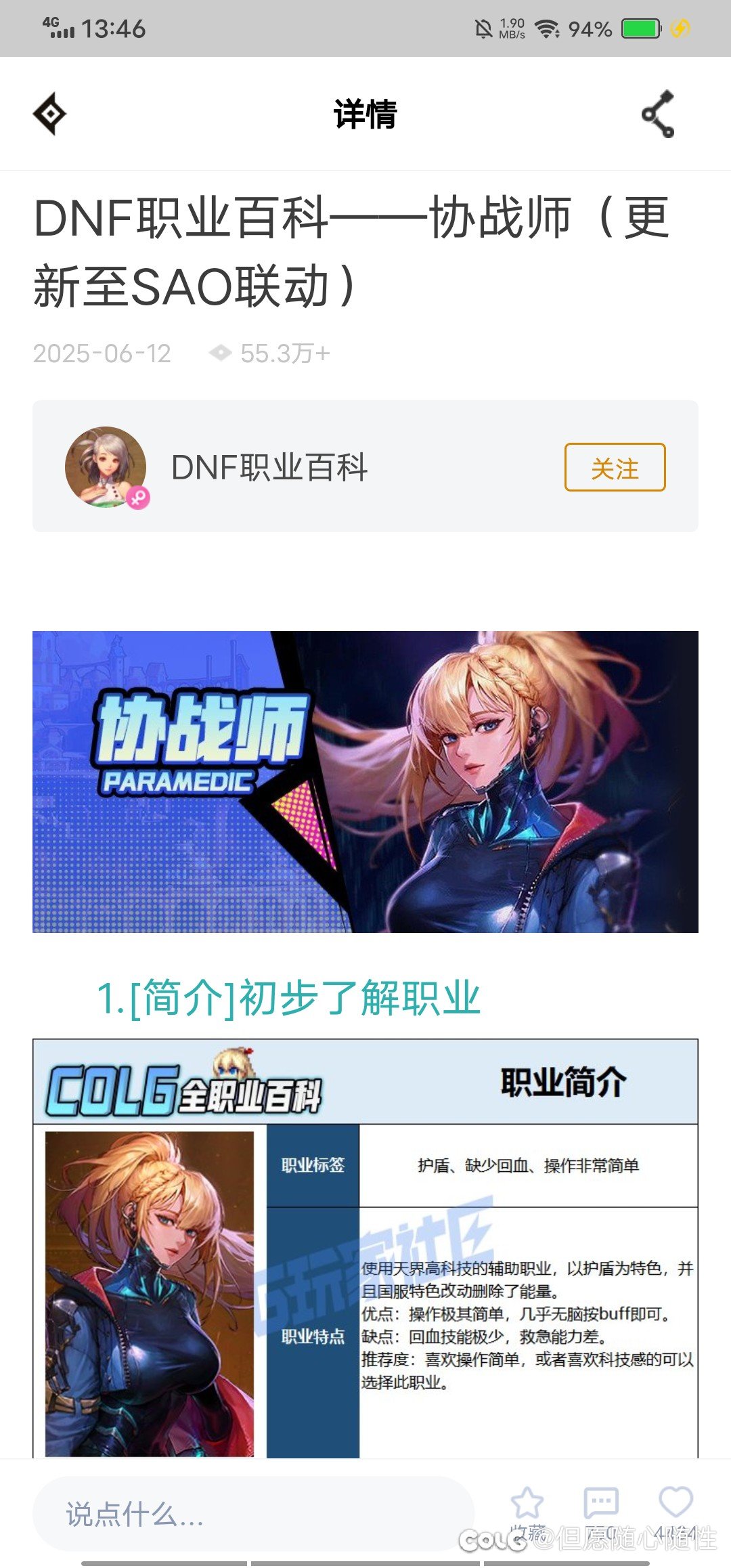Viewport: 731px width, 1568px height.
Task: Bookmark the article with the star icon
Action: click(x=527, y=1503)
